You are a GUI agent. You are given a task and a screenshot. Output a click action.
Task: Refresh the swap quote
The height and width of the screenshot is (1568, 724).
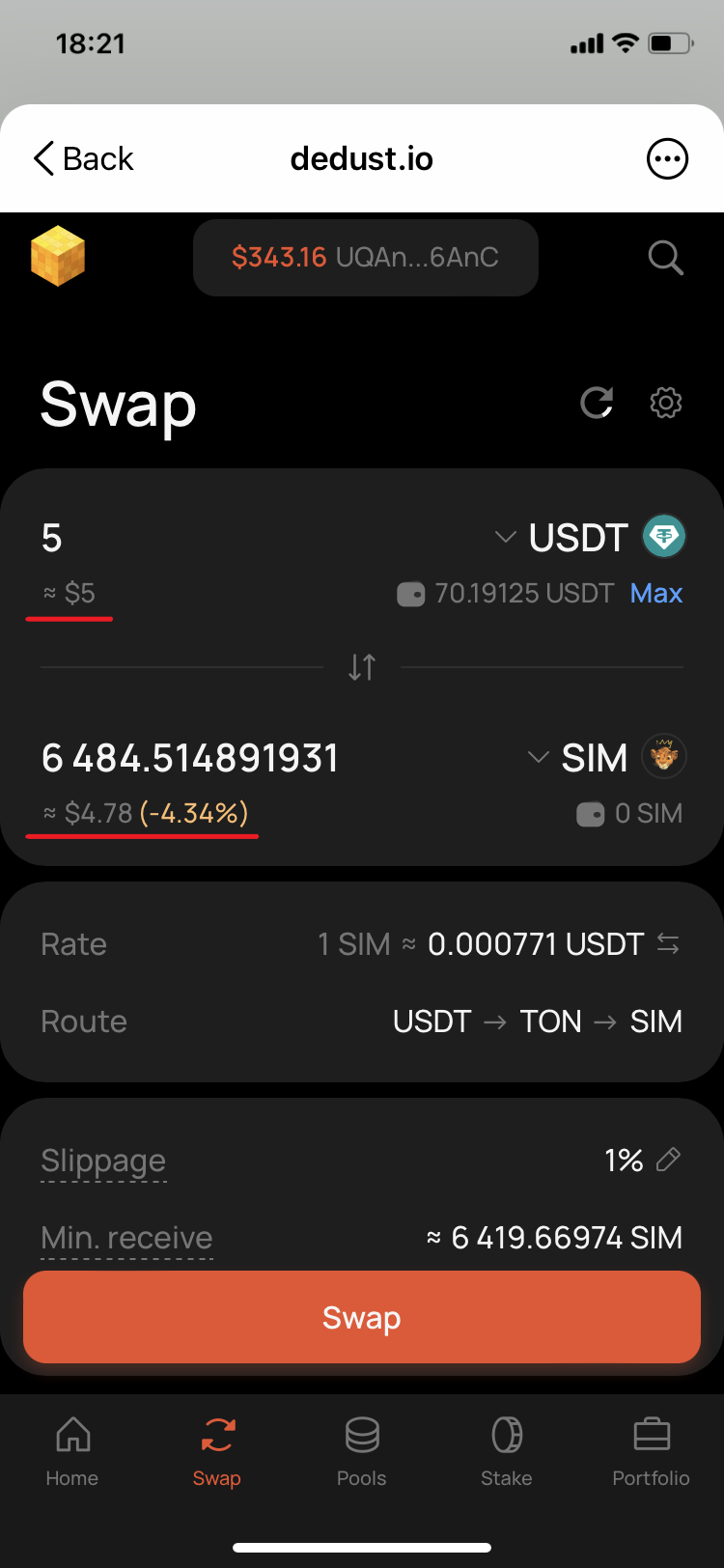tap(597, 403)
